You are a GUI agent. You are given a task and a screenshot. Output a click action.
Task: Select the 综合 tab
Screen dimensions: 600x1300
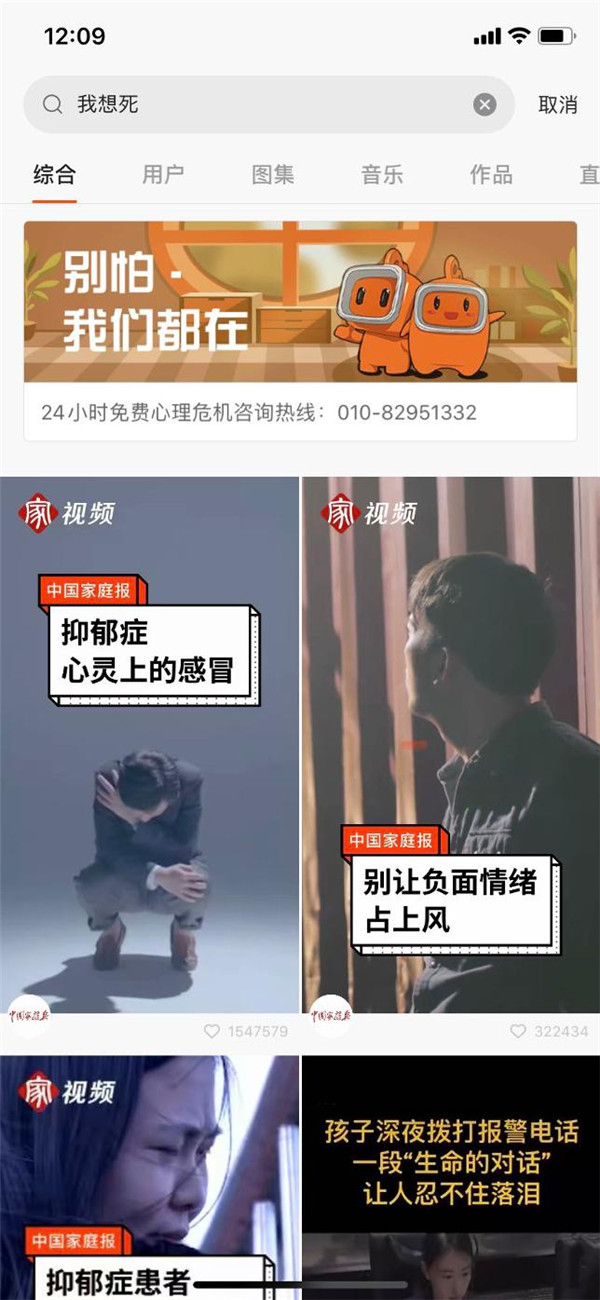tap(54, 175)
